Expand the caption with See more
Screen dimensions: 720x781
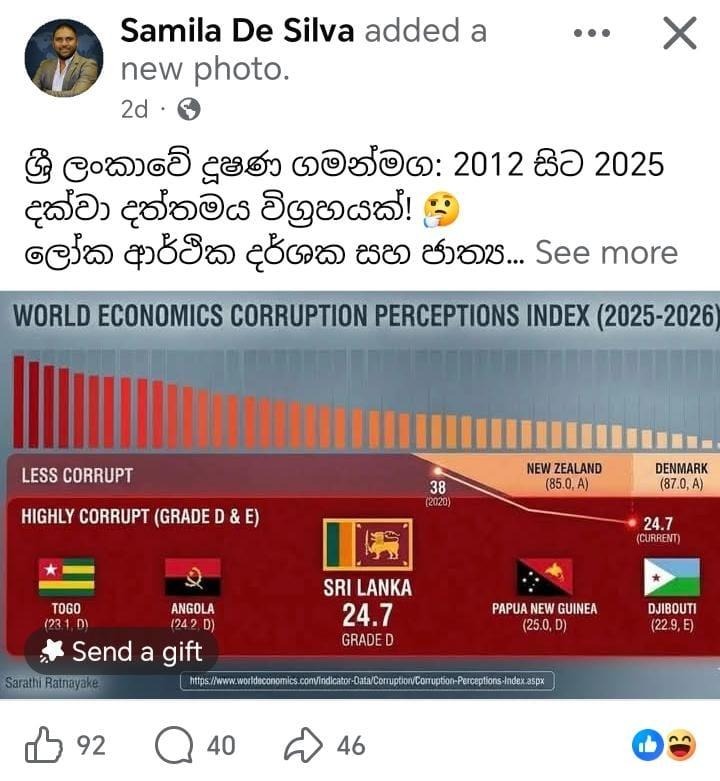pyautogui.click(x=606, y=252)
